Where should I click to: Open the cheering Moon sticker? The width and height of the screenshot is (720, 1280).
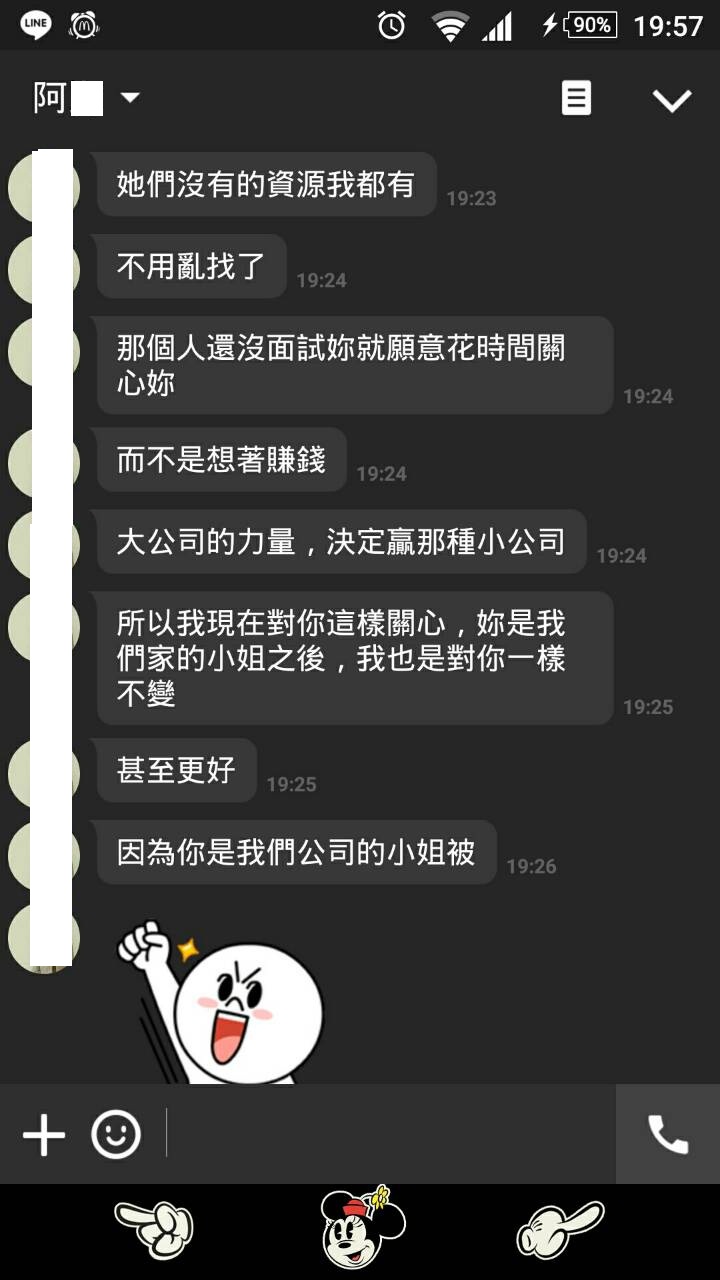(222, 1002)
